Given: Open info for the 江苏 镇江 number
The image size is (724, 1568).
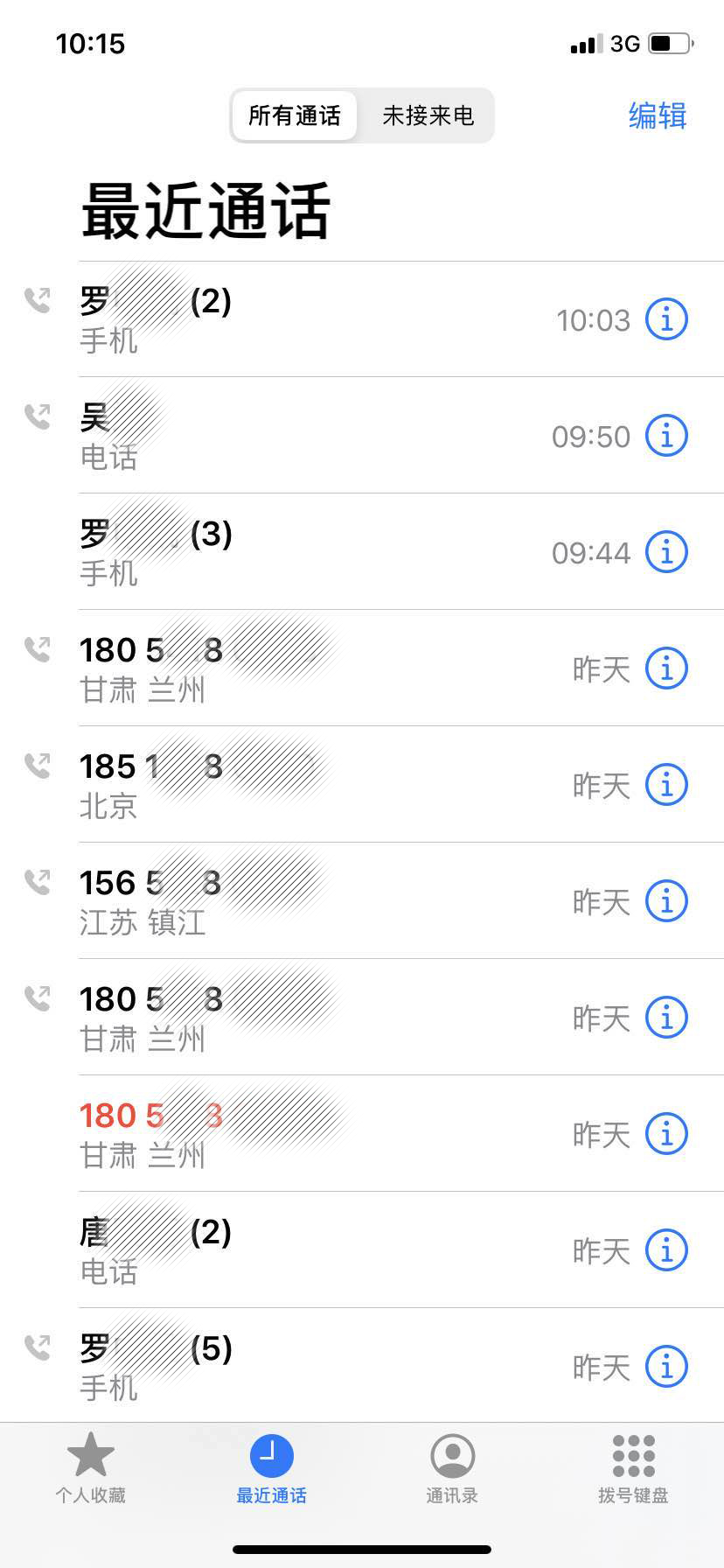Looking at the screenshot, I should [666, 900].
